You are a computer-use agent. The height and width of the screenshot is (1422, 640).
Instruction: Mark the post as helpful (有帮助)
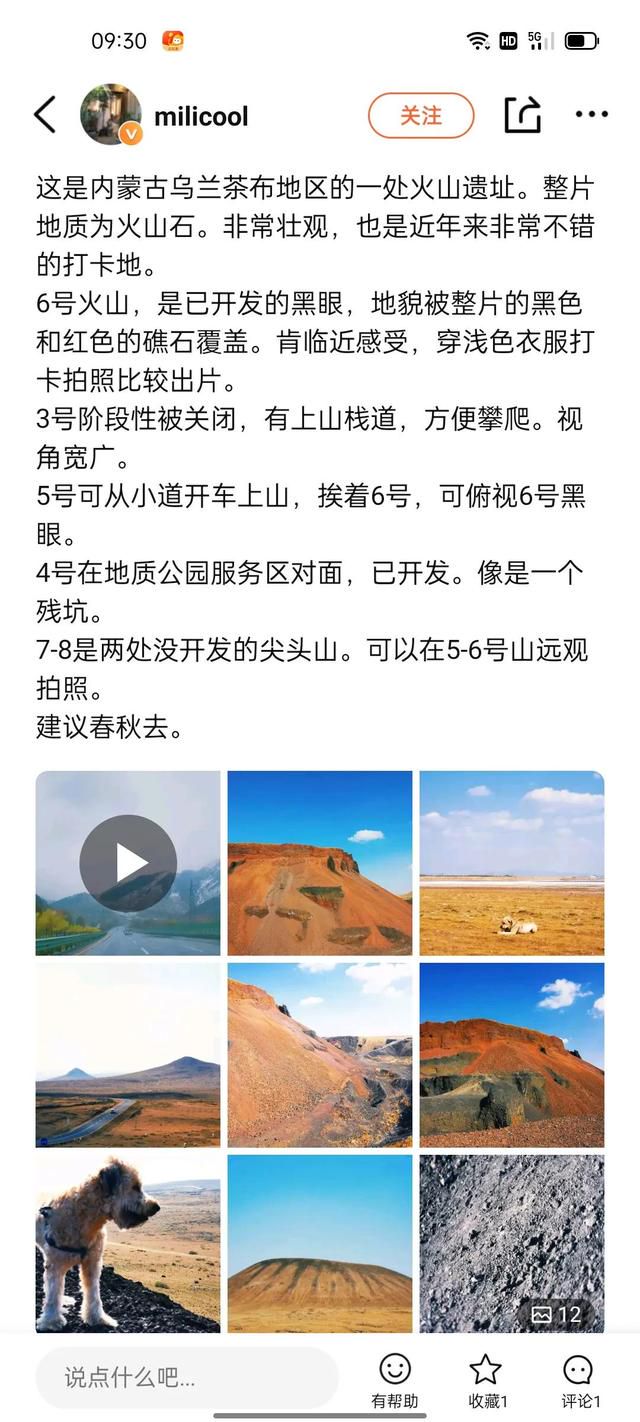(395, 1380)
